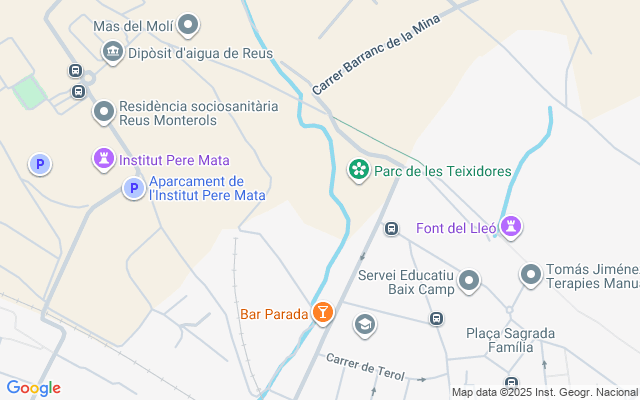Open Parc de les Teixidores park marker
This screenshot has width=640, height=400.
pos(358,171)
